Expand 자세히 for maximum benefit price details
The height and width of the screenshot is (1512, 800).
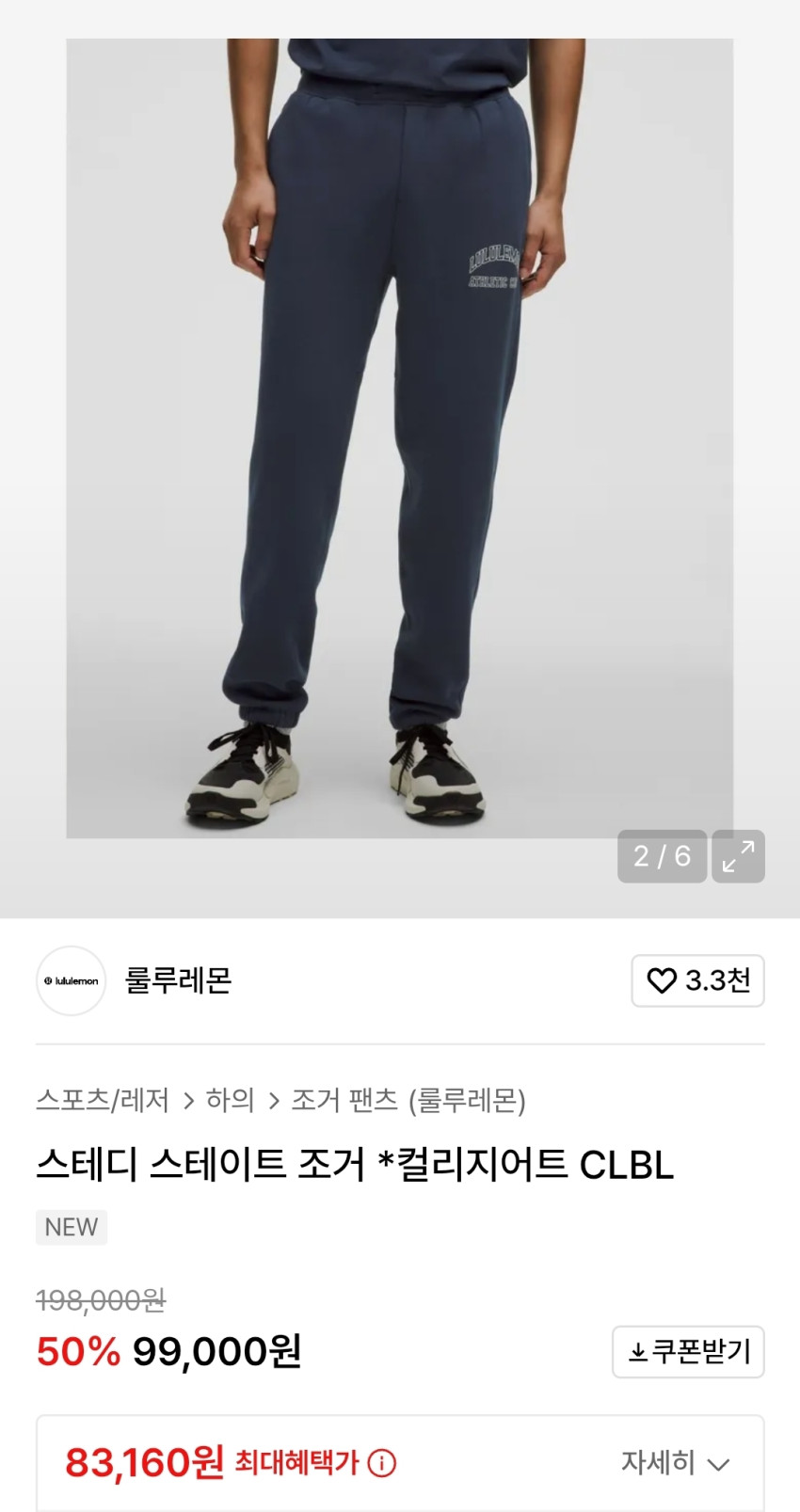675,1463
